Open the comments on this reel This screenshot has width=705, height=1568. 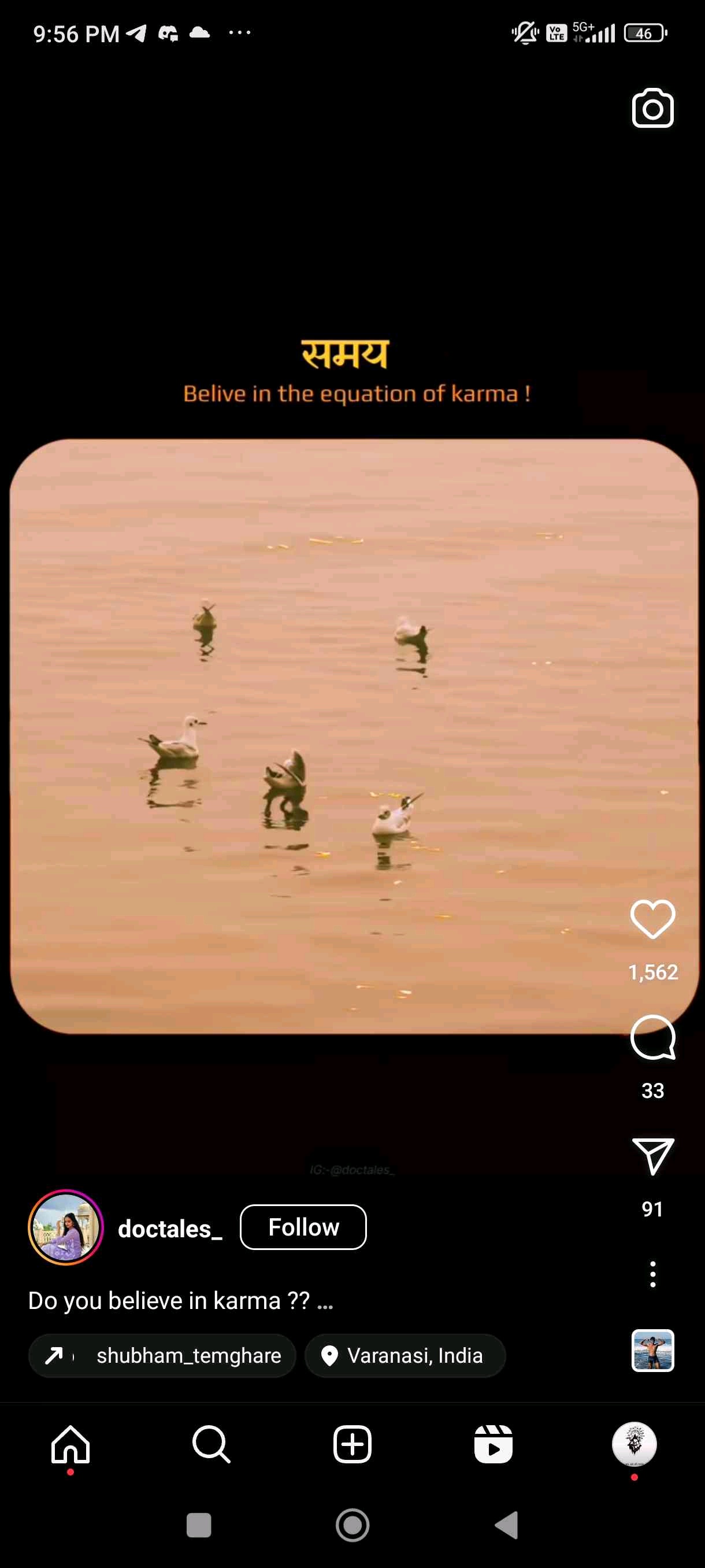[652, 1037]
